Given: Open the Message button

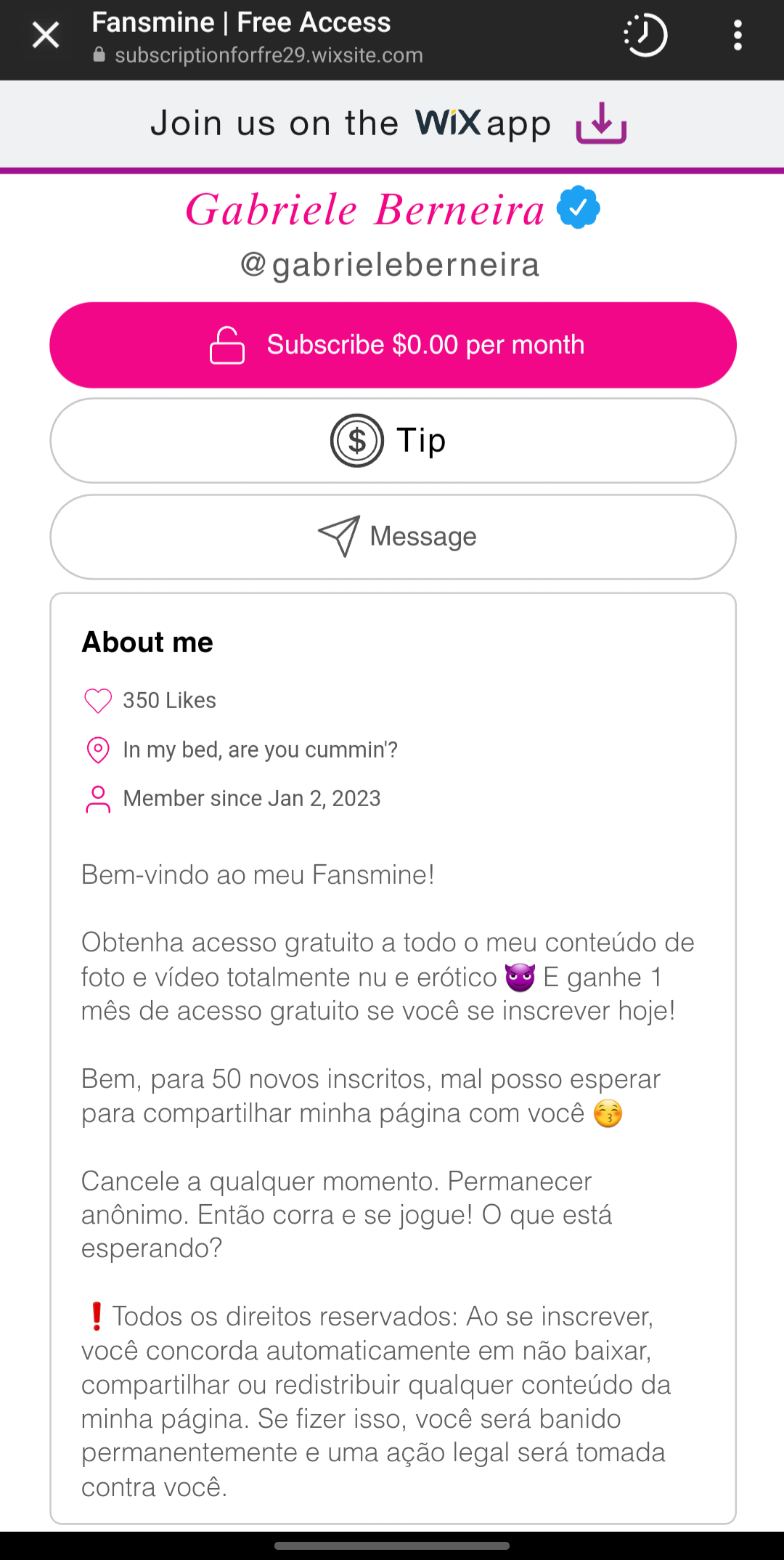Looking at the screenshot, I should (x=393, y=537).
